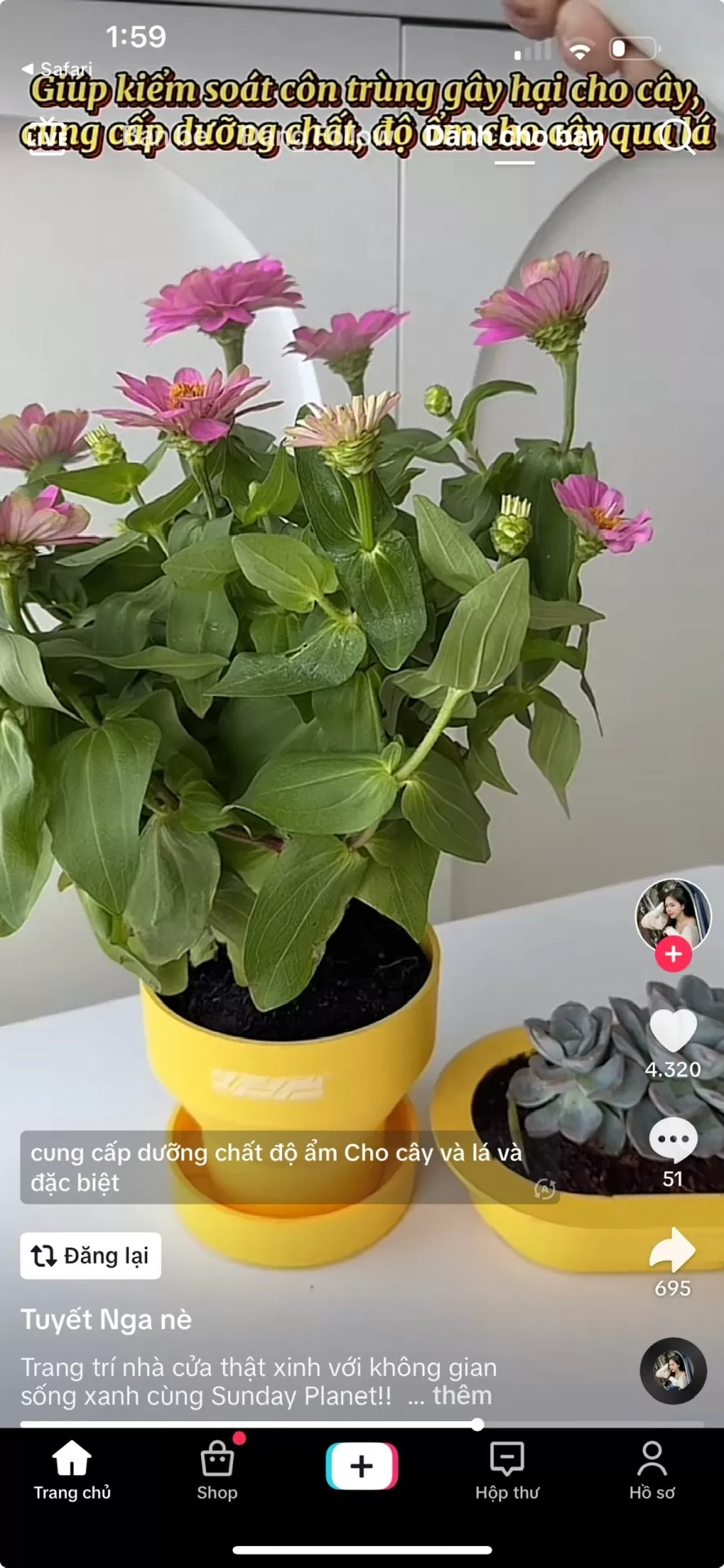Image resolution: width=724 pixels, height=1568 pixels.
Task: Open the comments with 51 replies
Action: [x=673, y=1141]
